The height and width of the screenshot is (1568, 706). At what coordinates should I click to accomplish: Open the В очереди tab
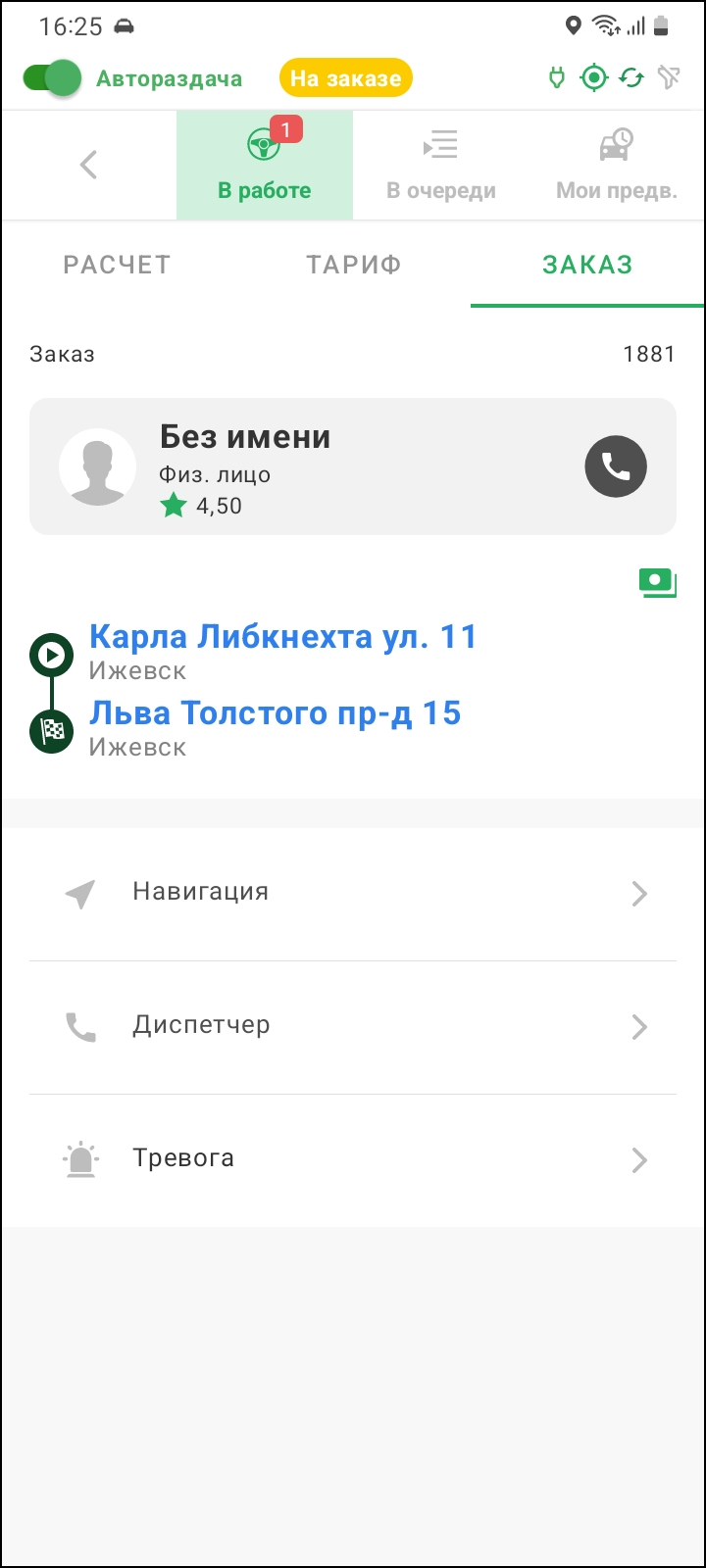click(x=441, y=165)
